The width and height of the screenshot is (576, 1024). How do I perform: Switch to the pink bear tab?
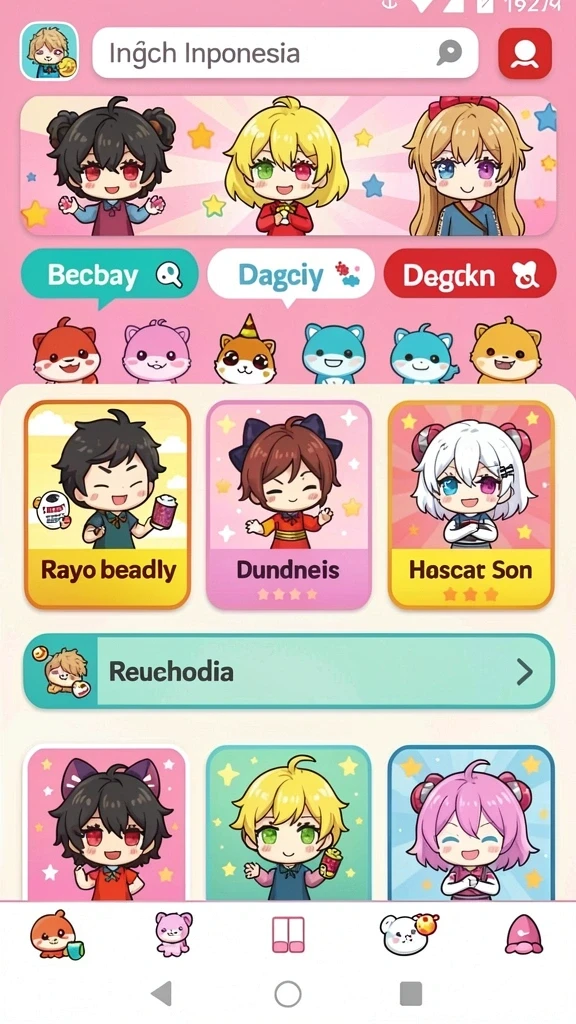click(173, 934)
